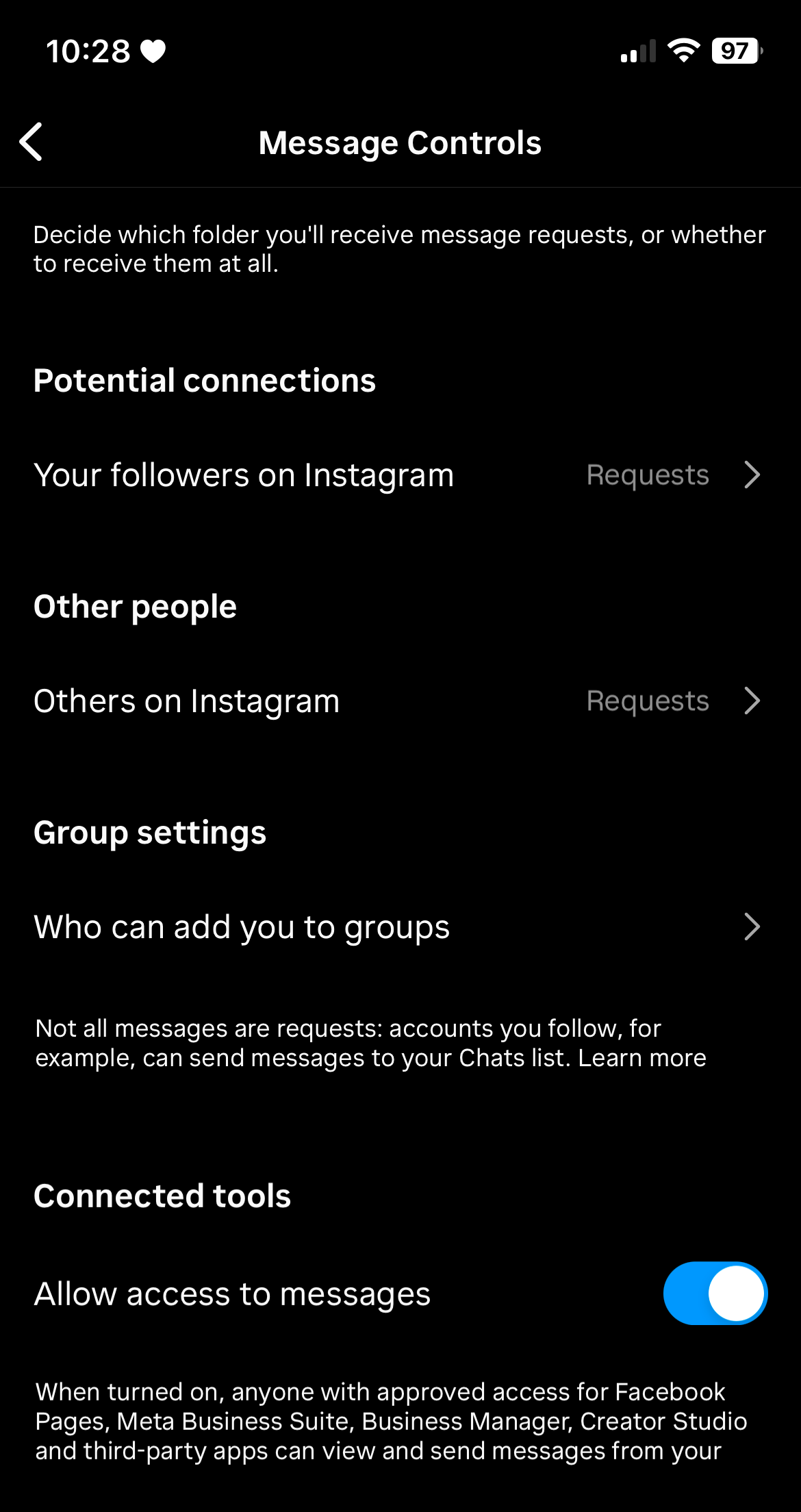Disable Allow access to messages toggle
801x1512 pixels.
click(x=715, y=1294)
